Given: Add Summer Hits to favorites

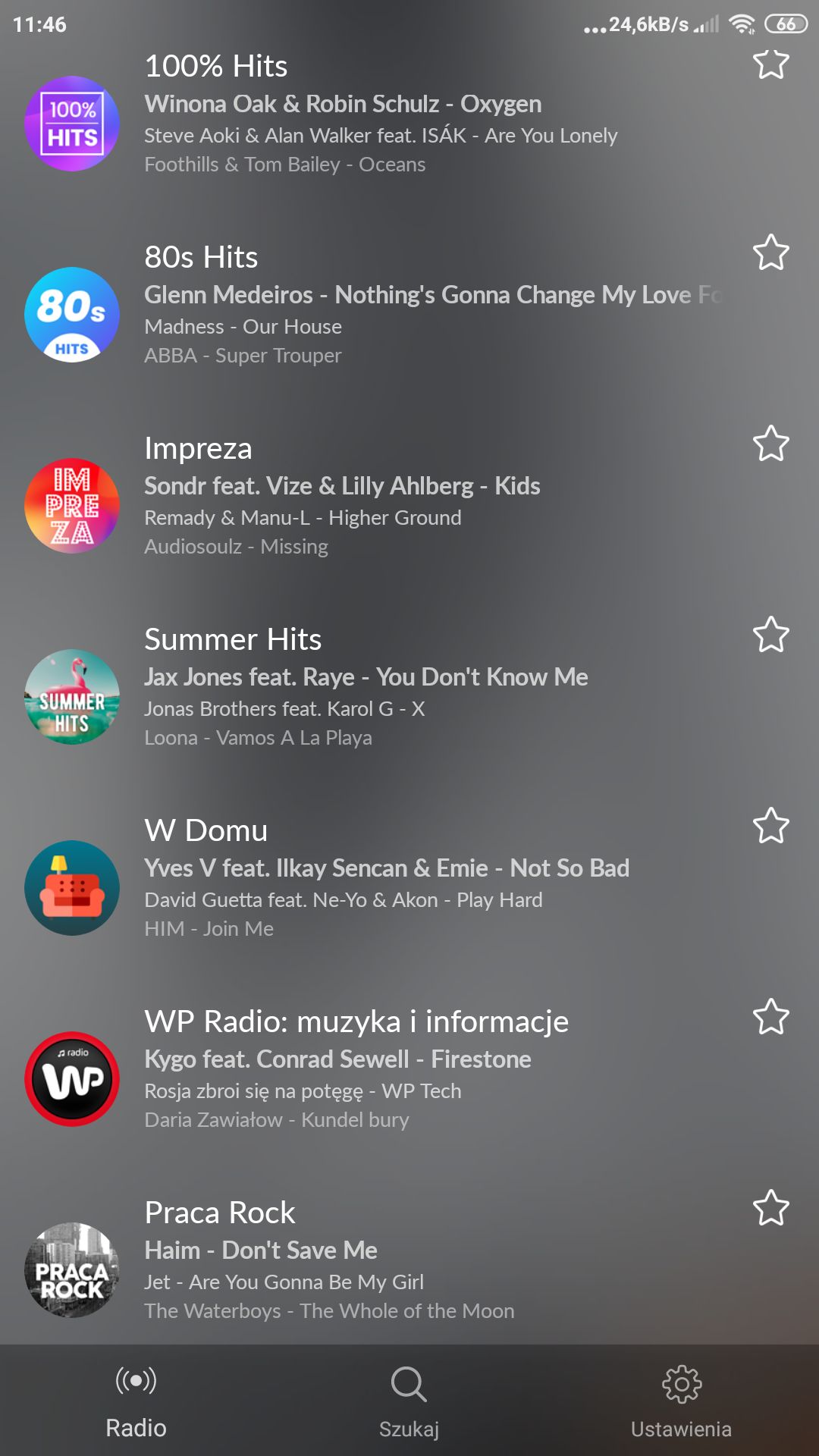Looking at the screenshot, I should pyautogui.click(x=770, y=634).
